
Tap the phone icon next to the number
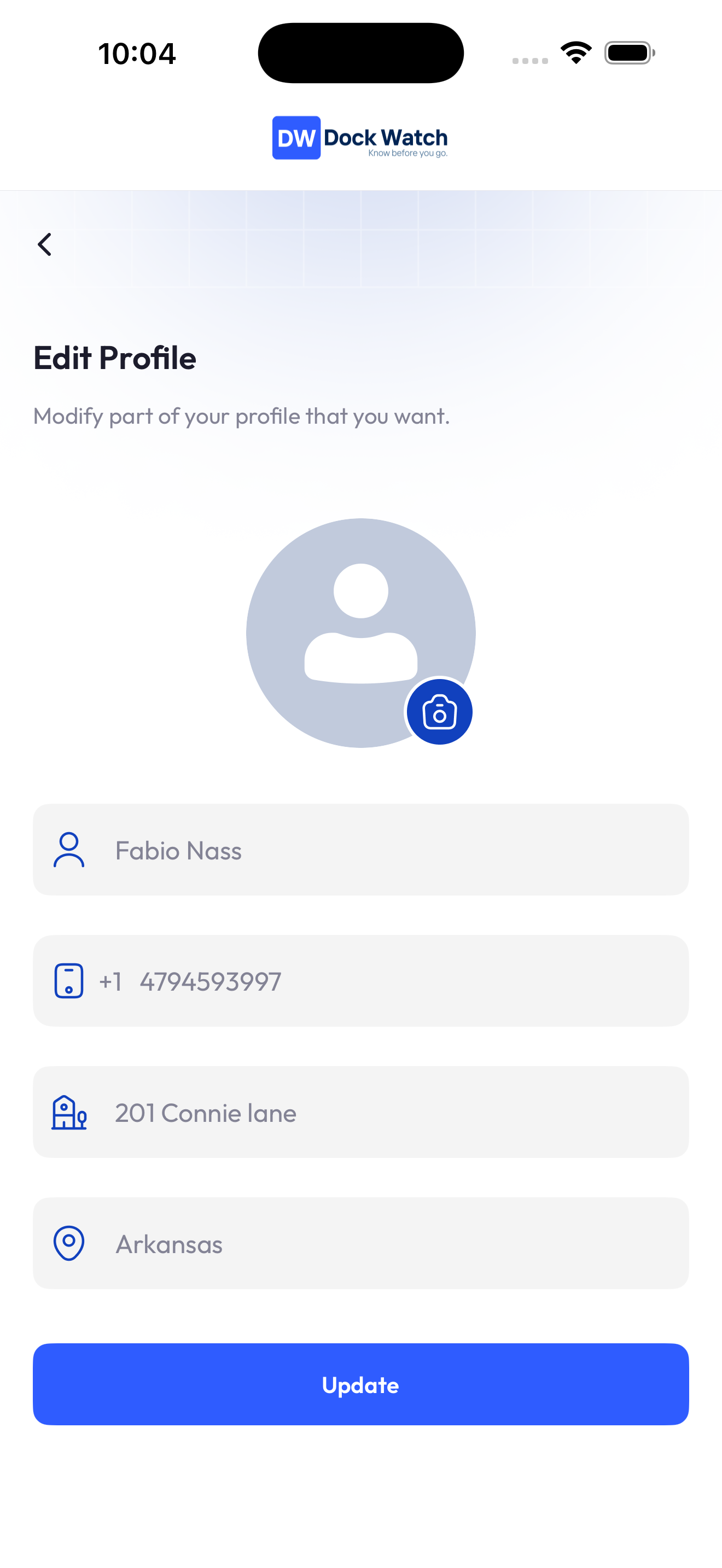click(x=69, y=981)
